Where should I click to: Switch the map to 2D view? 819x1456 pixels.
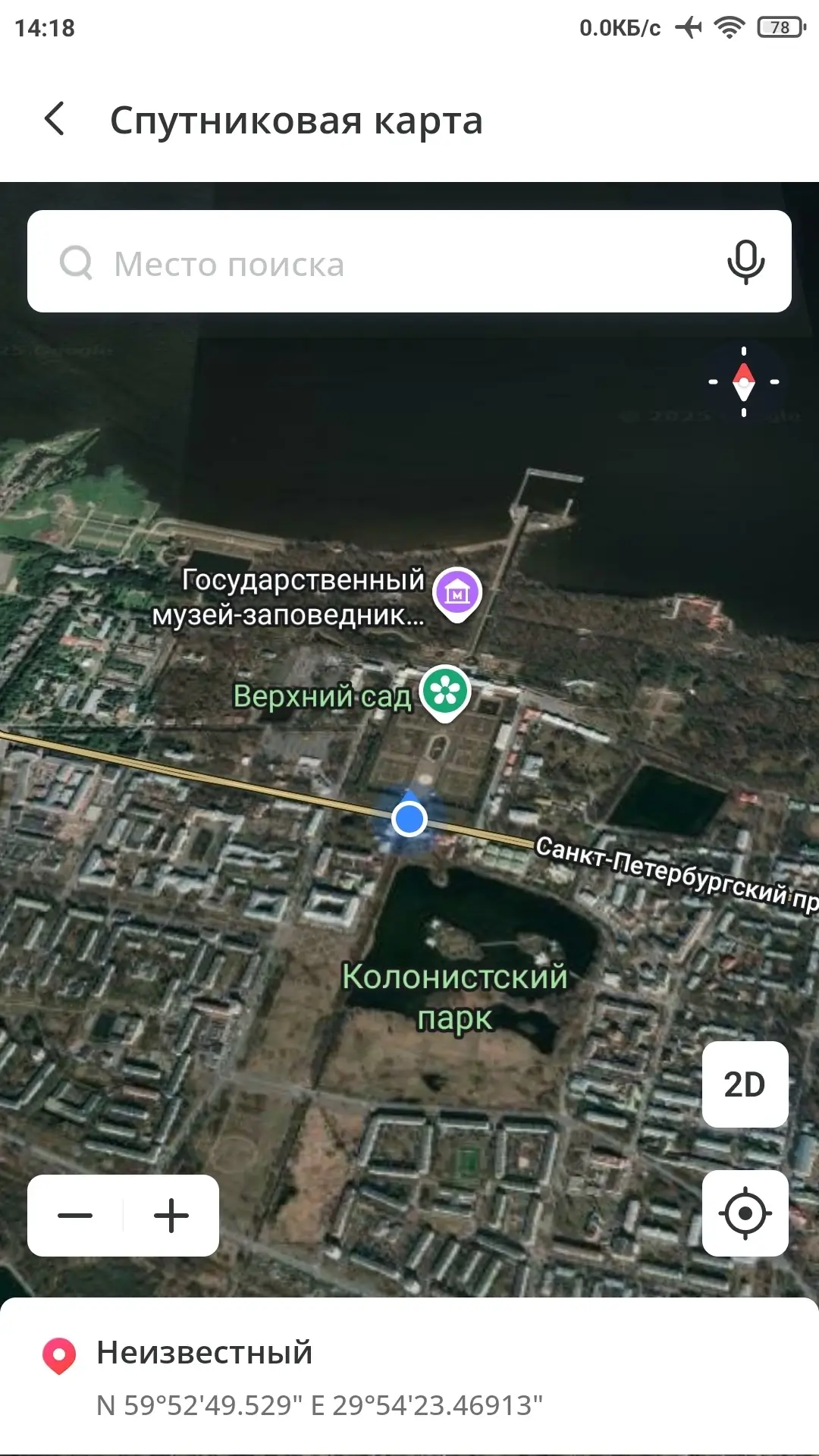pos(745,1084)
